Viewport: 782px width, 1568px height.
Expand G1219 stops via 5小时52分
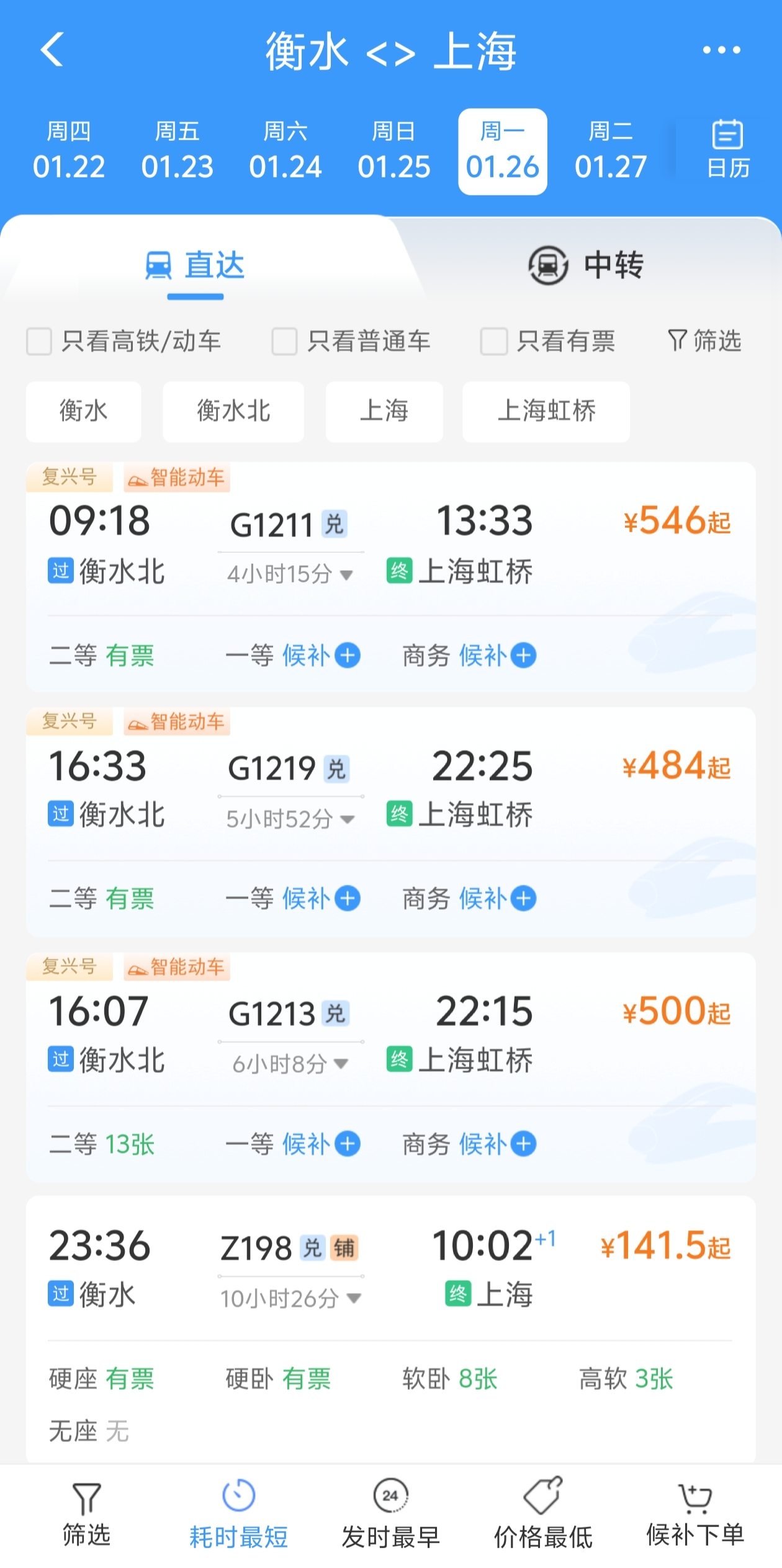(290, 819)
